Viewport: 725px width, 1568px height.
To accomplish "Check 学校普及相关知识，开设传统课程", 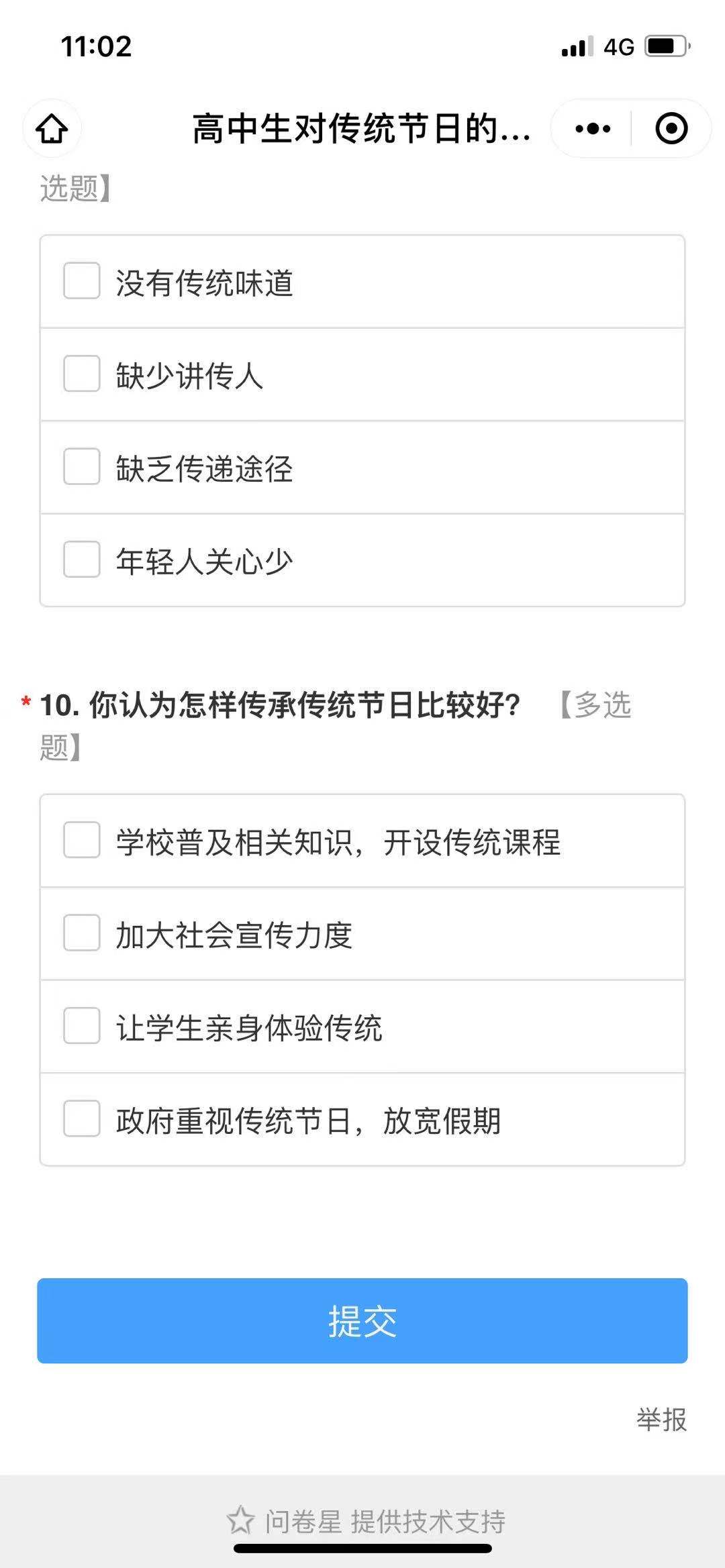I will pyautogui.click(x=362, y=841).
